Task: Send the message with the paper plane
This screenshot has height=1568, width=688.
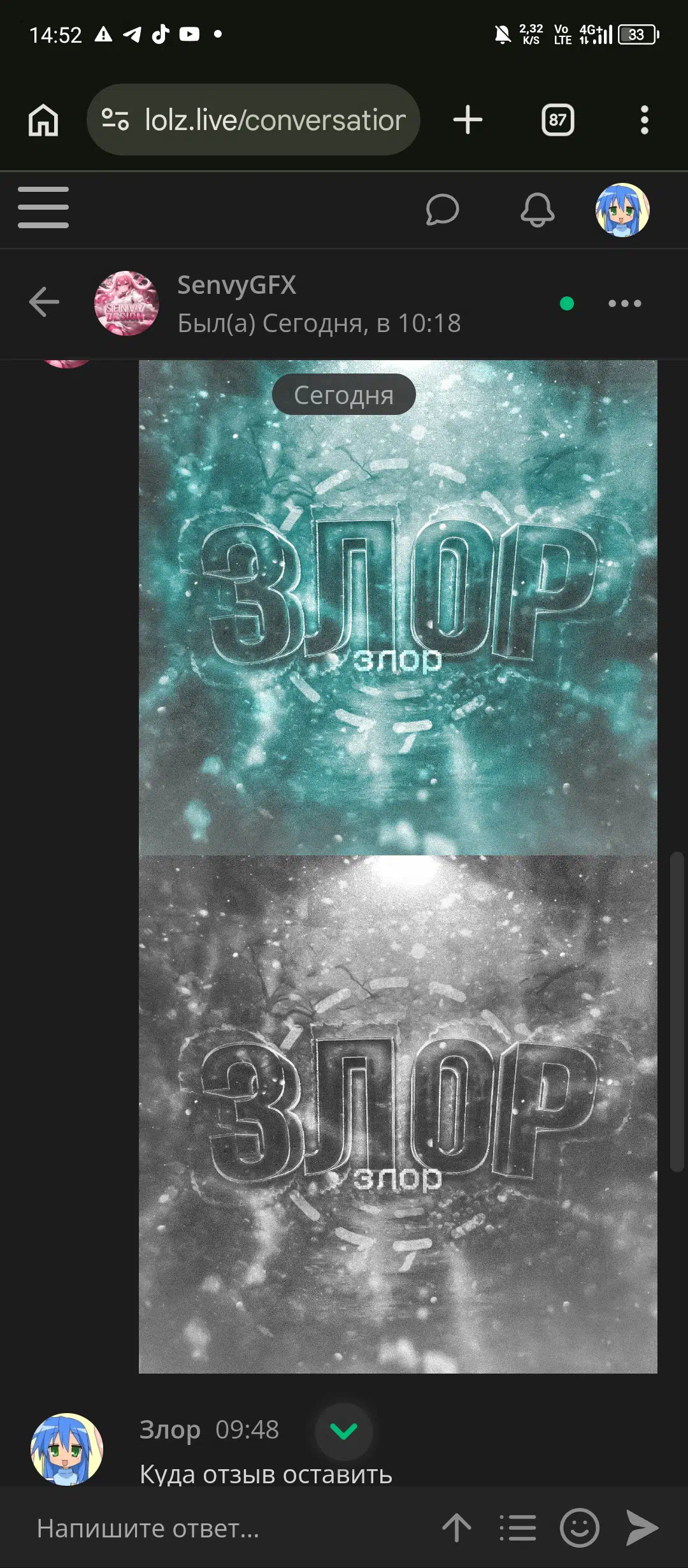Action: pos(641,1528)
